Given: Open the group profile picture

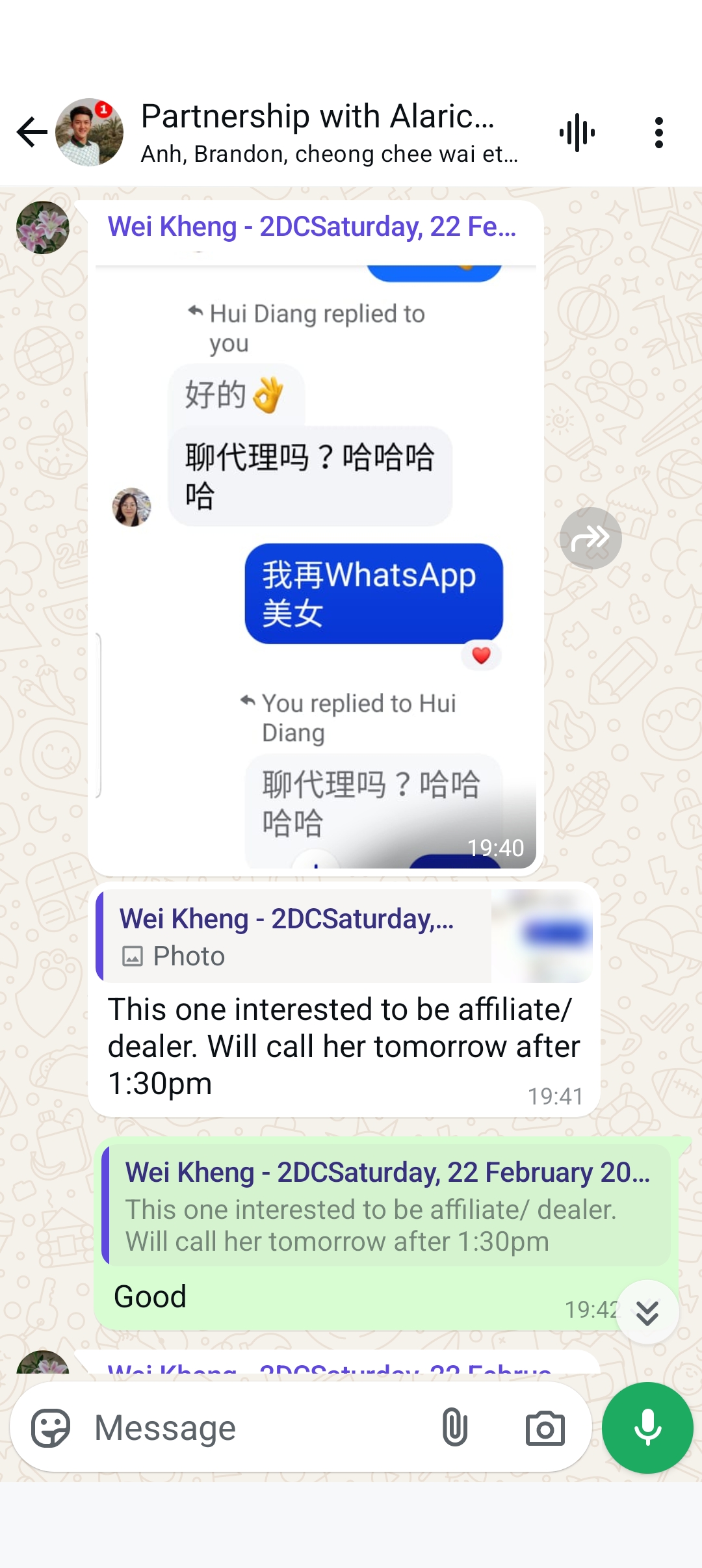Looking at the screenshot, I should click(89, 133).
